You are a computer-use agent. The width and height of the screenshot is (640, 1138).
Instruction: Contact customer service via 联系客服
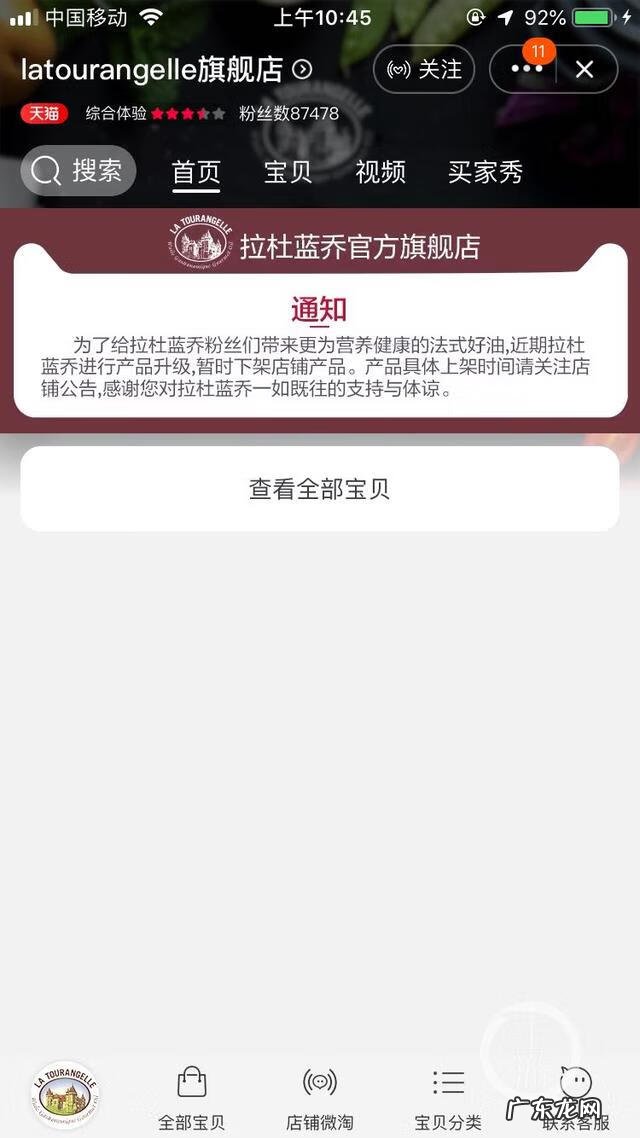[576, 1097]
